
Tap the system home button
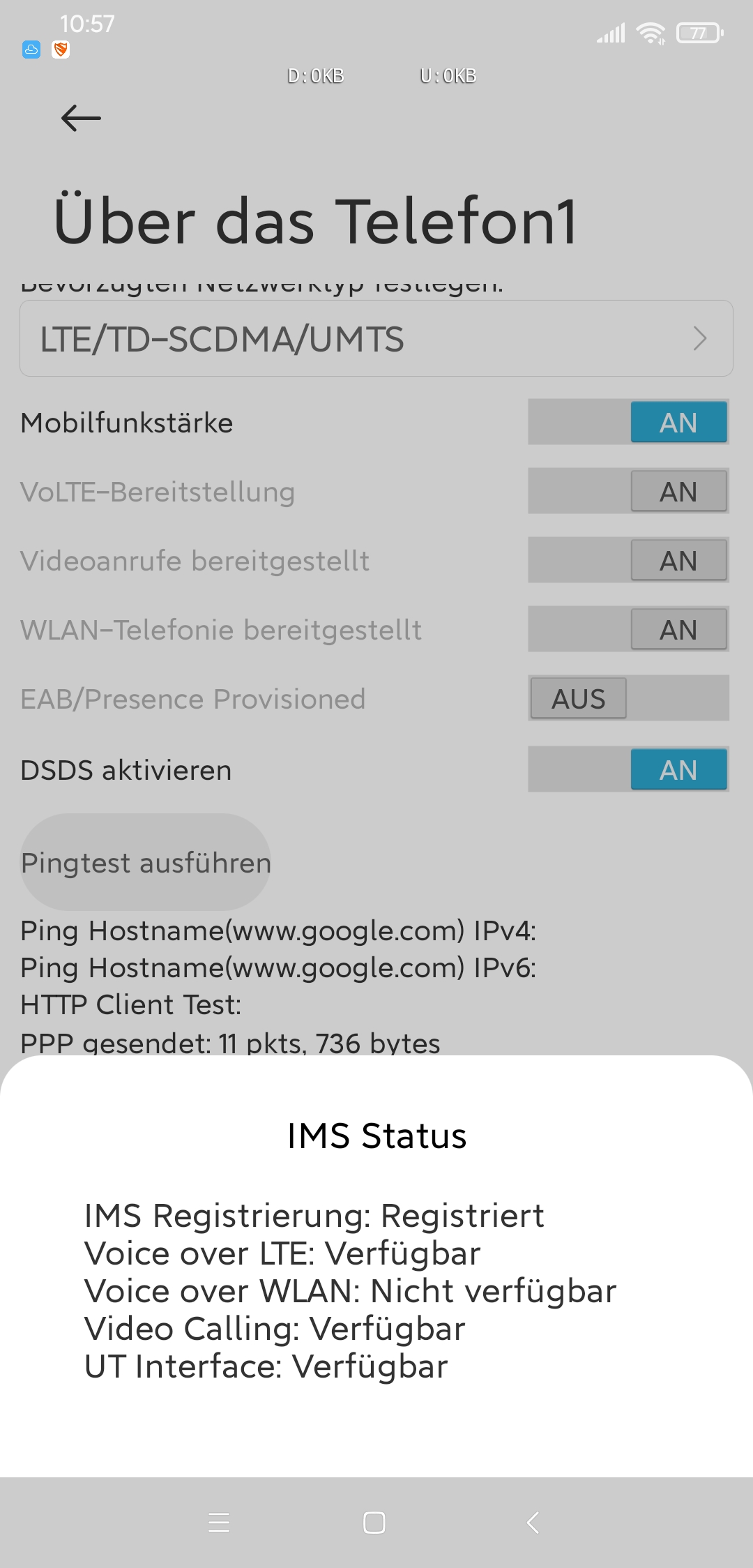[374, 1522]
